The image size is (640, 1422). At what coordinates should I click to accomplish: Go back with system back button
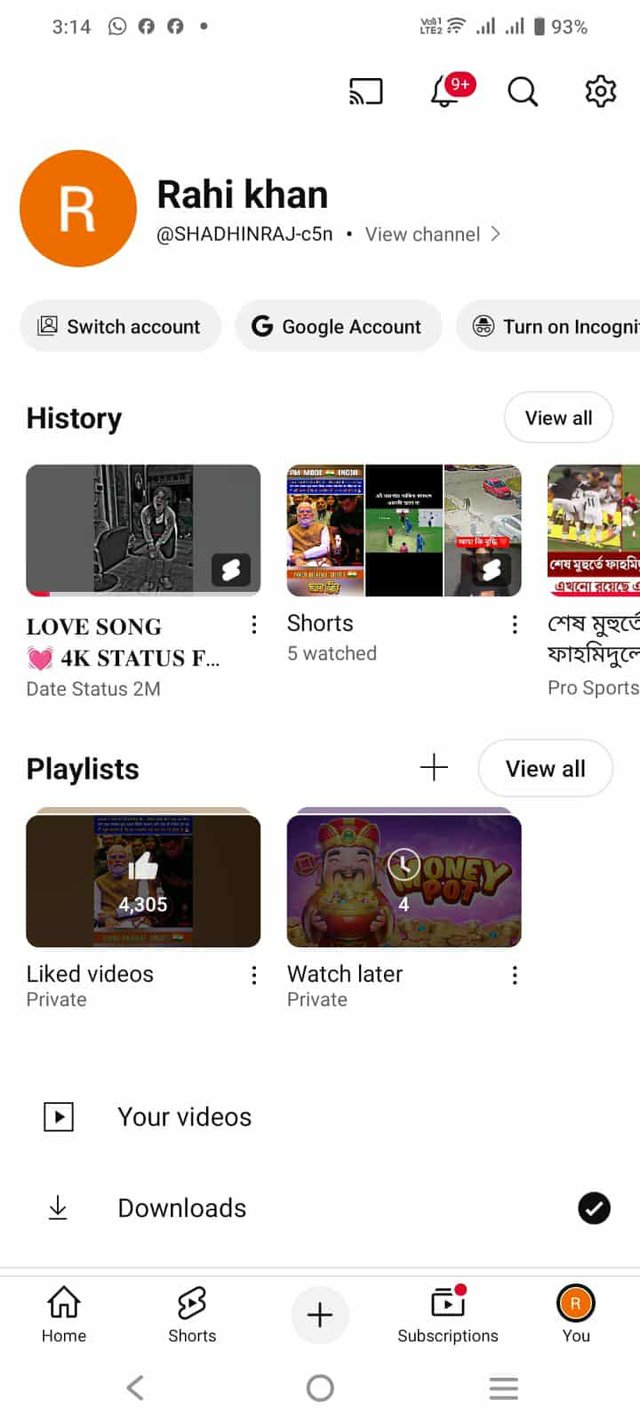coord(136,1388)
